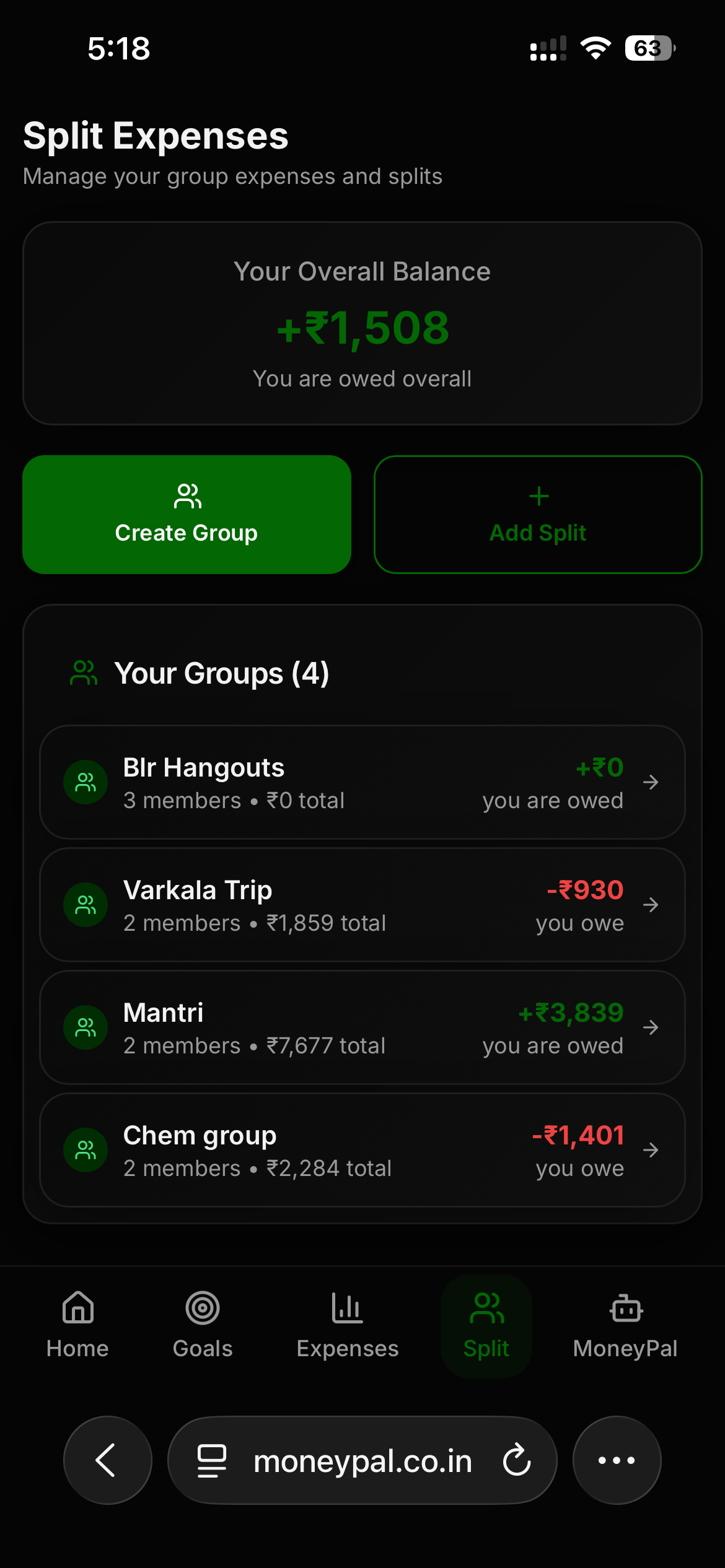Select the MoneyPal robot icon

point(625,1309)
